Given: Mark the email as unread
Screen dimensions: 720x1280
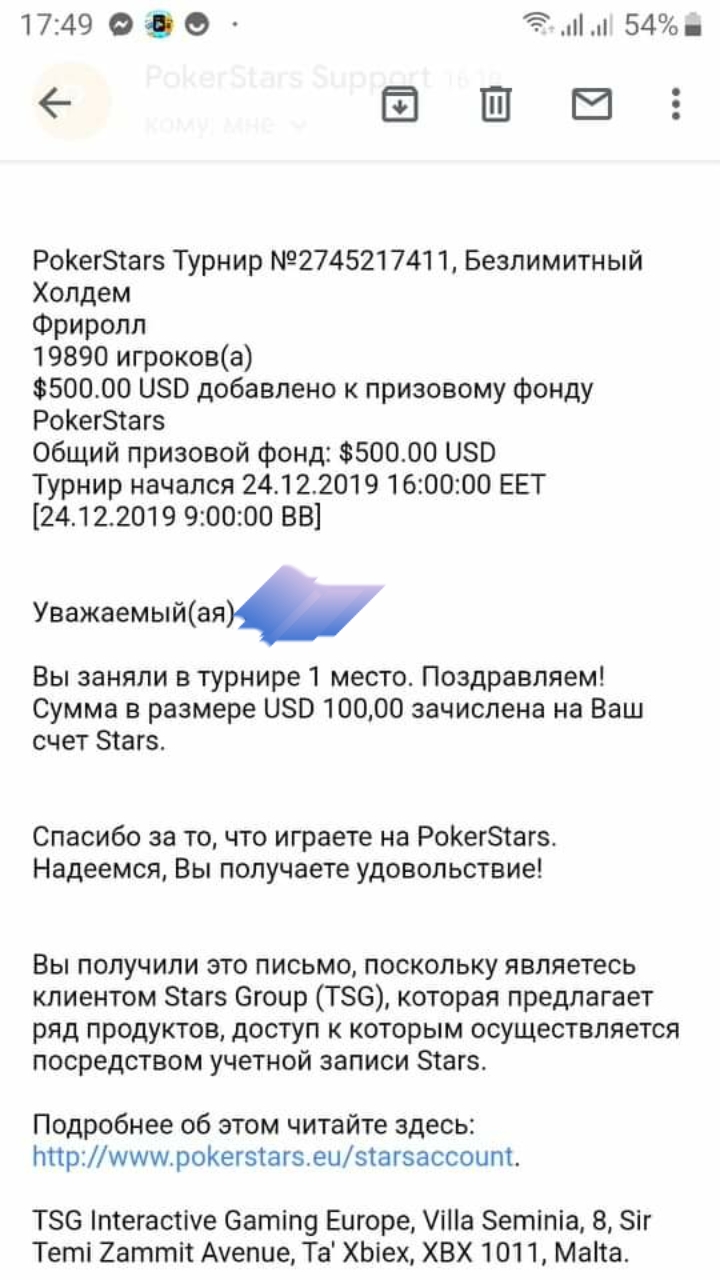Looking at the screenshot, I should click(x=591, y=103).
